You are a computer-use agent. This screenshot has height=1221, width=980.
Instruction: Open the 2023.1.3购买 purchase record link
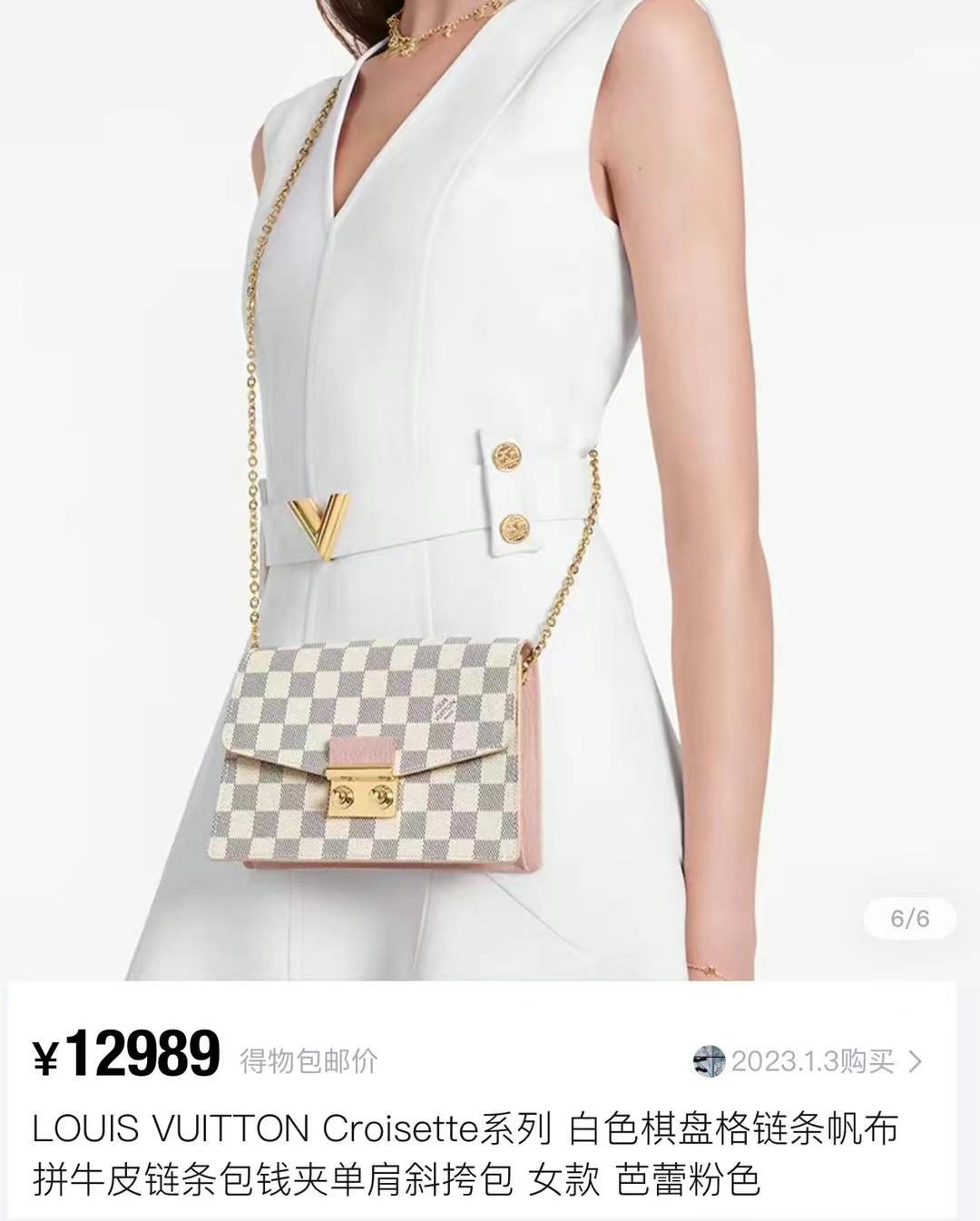[812, 1060]
